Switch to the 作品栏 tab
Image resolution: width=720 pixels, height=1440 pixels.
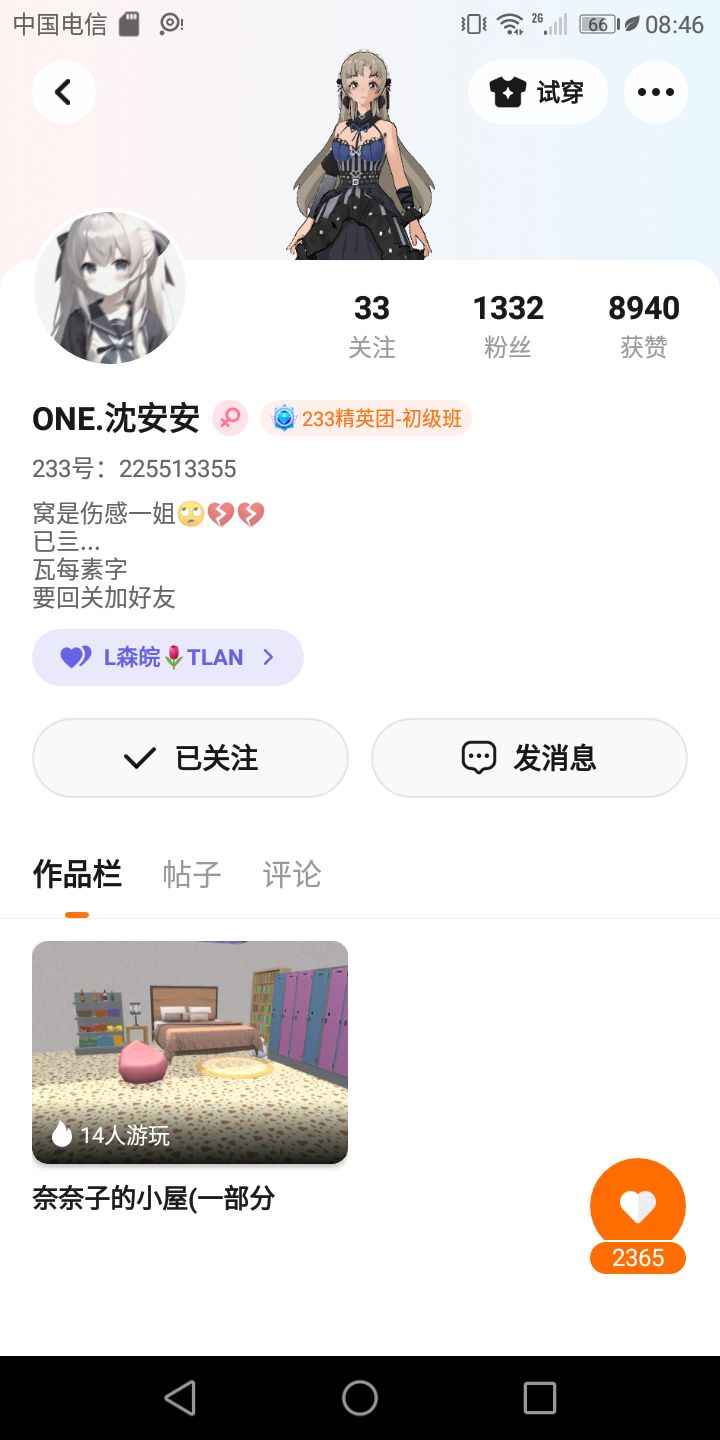coord(77,875)
